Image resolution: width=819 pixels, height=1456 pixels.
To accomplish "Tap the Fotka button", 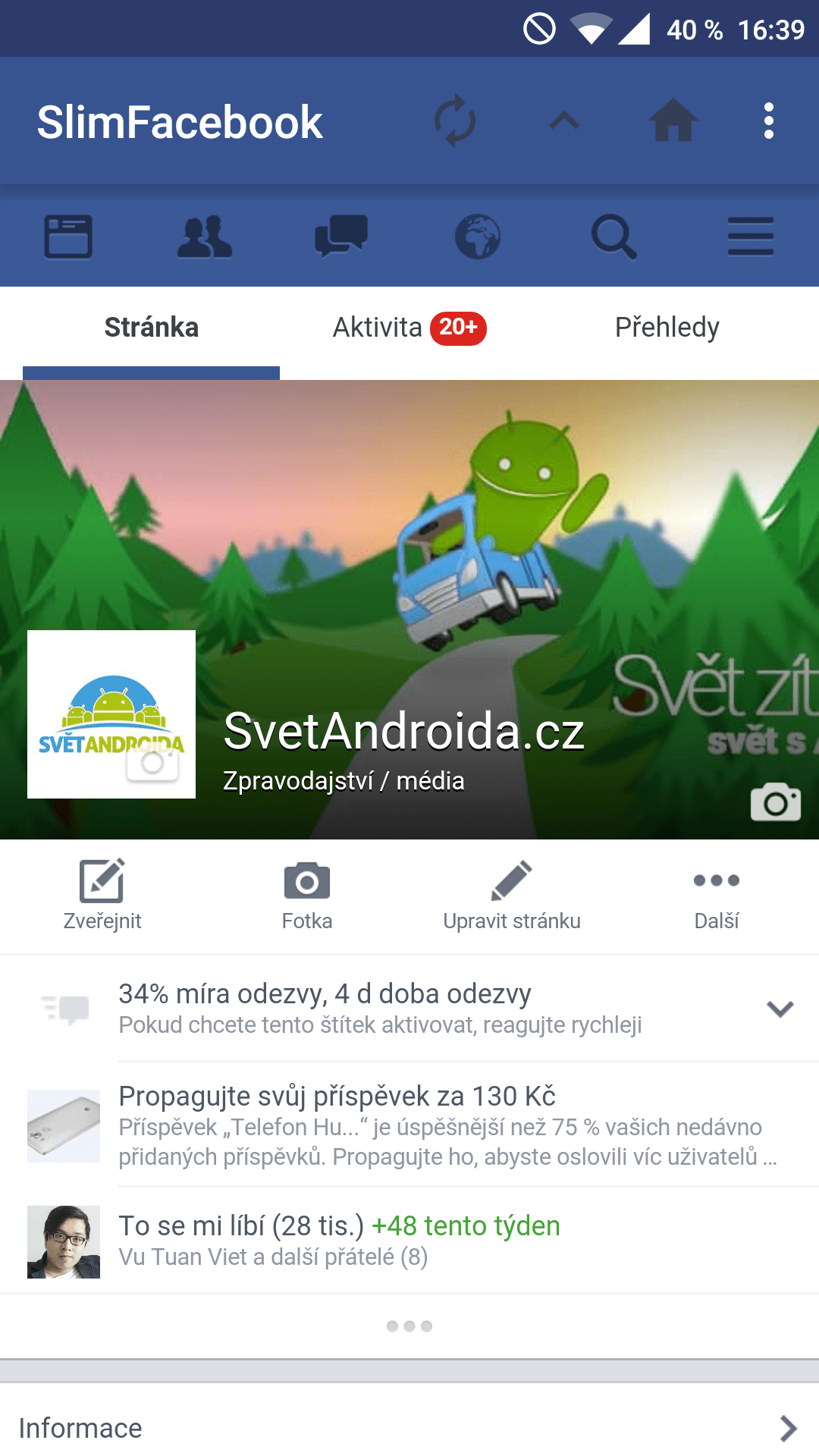I will pos(307,896).
